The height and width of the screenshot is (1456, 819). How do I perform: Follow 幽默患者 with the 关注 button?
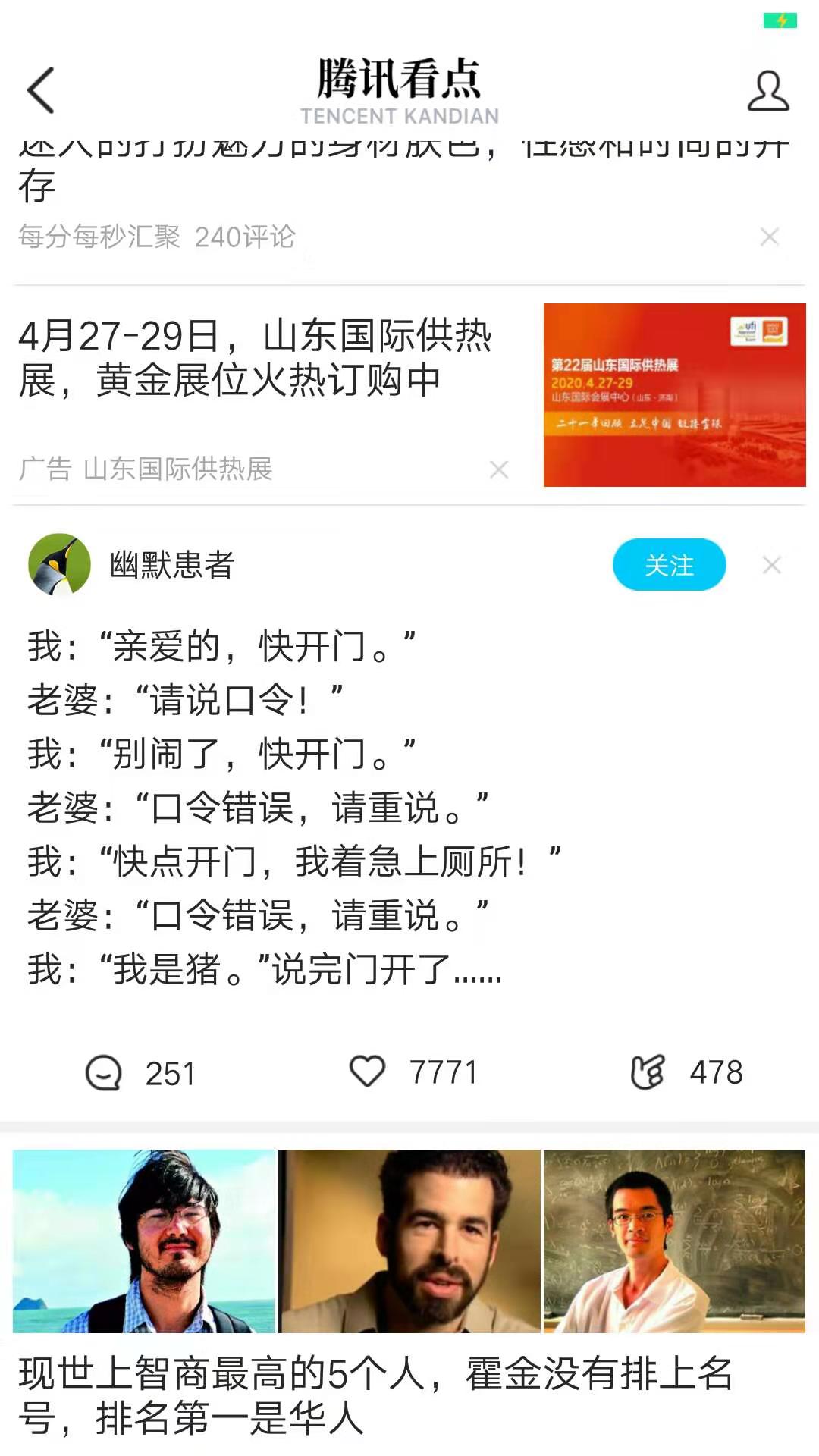pyautogui.click(x=669, y=565)
